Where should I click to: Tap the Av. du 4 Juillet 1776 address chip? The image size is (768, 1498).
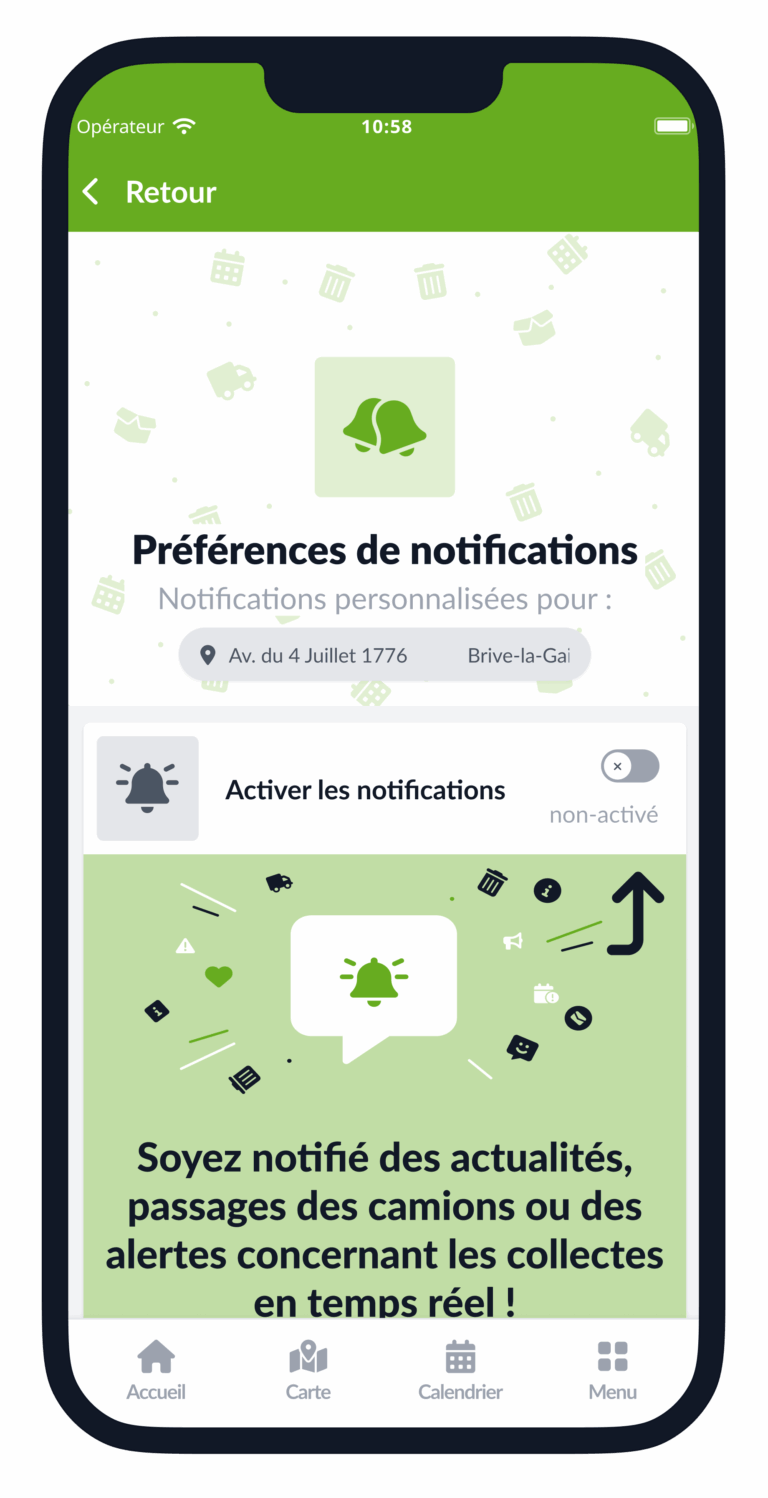point(384,656)
